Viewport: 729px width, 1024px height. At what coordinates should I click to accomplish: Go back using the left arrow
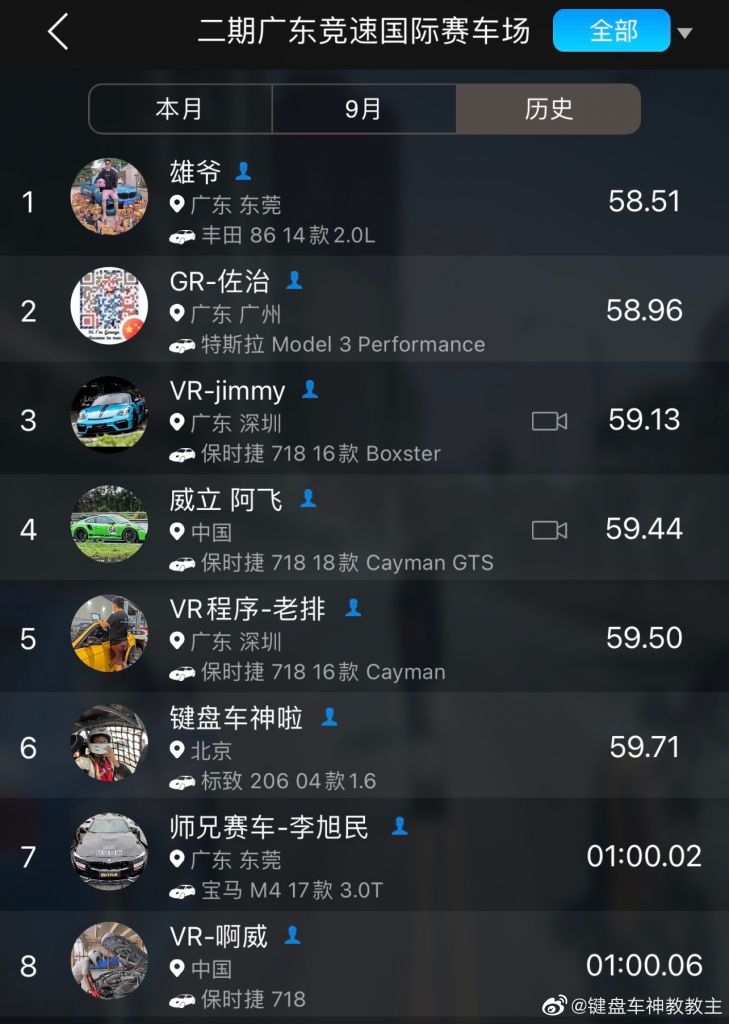[57, 31]
